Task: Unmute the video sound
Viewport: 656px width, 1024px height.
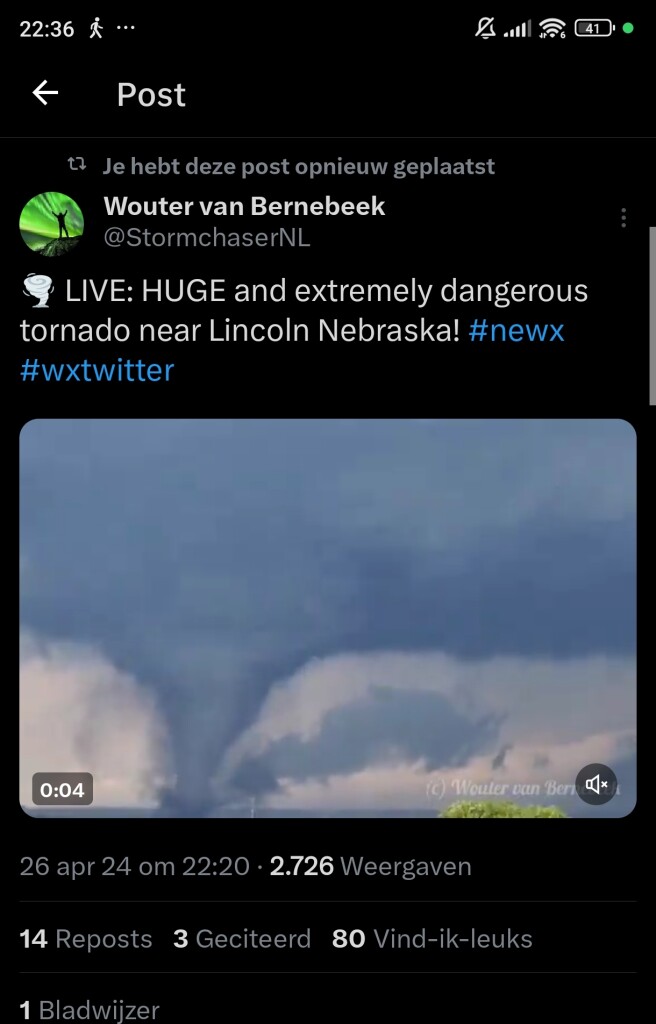Action: (x=596, y=784)
